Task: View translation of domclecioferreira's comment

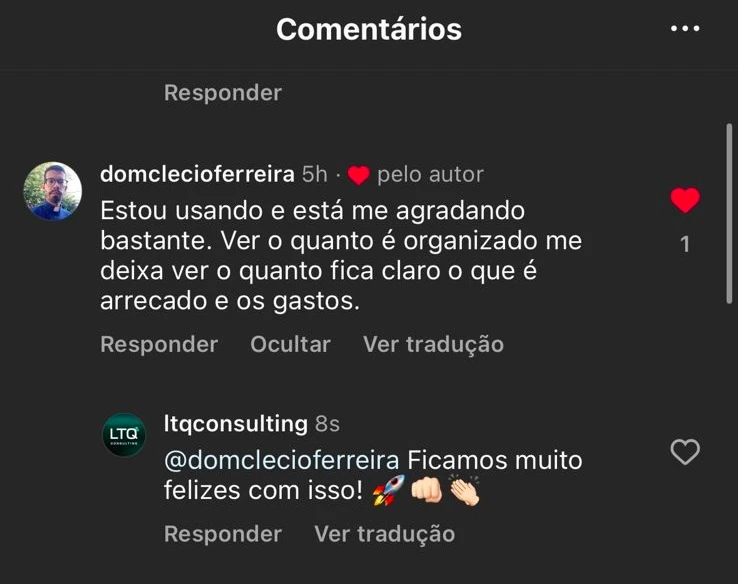Action: 433,344
